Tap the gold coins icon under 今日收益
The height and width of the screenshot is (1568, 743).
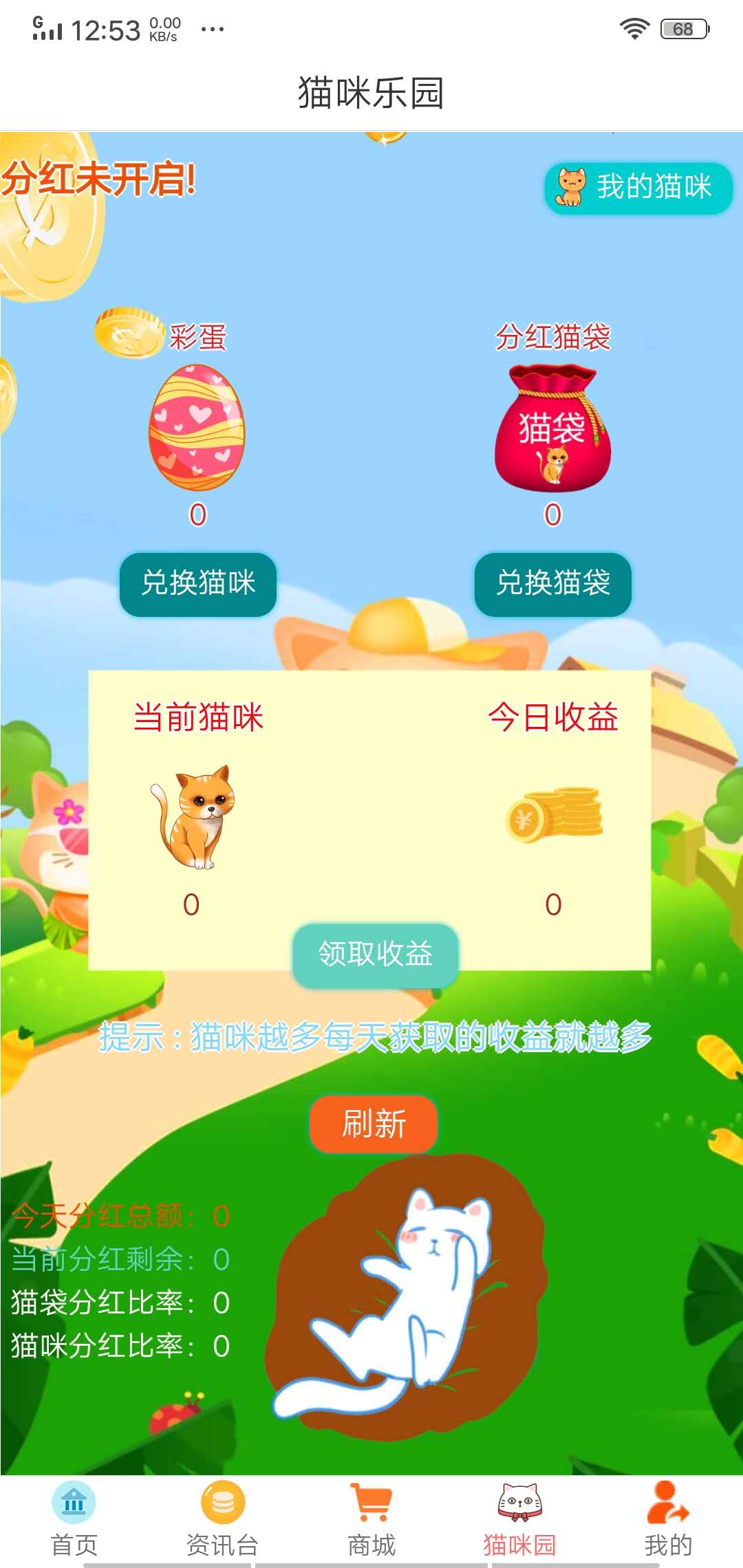click(557, 818)
